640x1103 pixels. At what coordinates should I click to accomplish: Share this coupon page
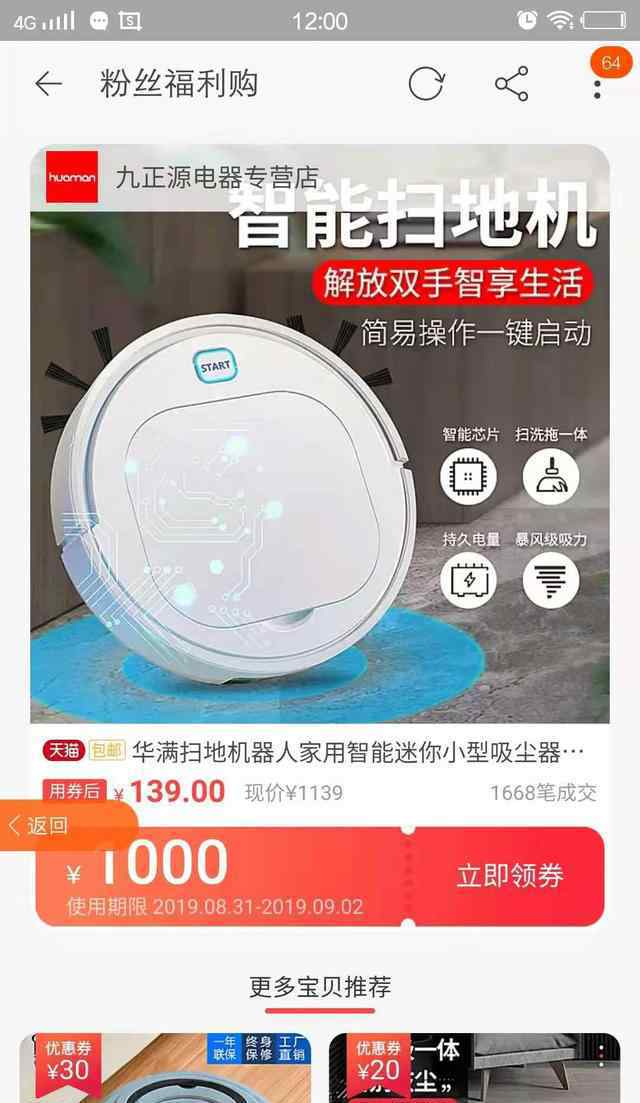point(512,85)
